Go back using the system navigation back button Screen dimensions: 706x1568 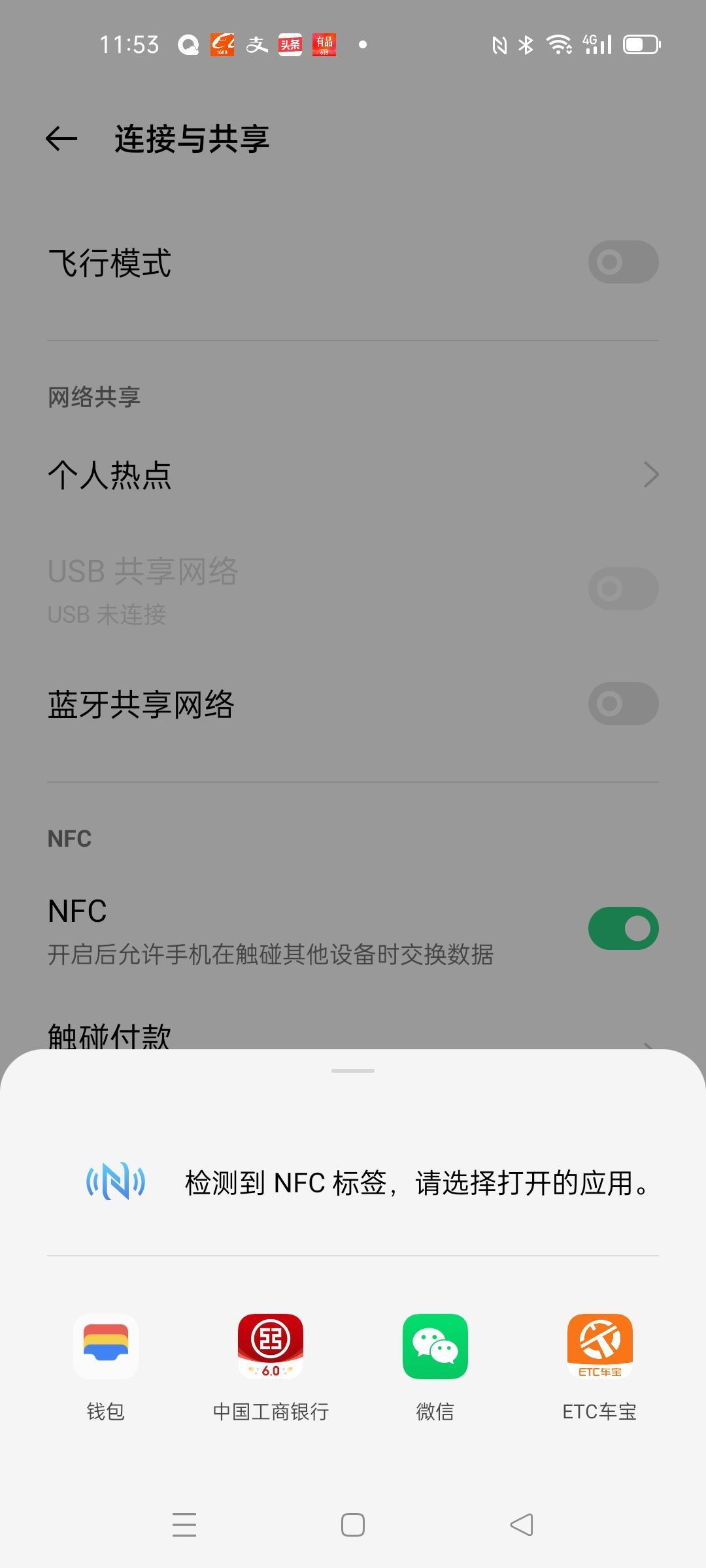click(x=522, y=1525)
